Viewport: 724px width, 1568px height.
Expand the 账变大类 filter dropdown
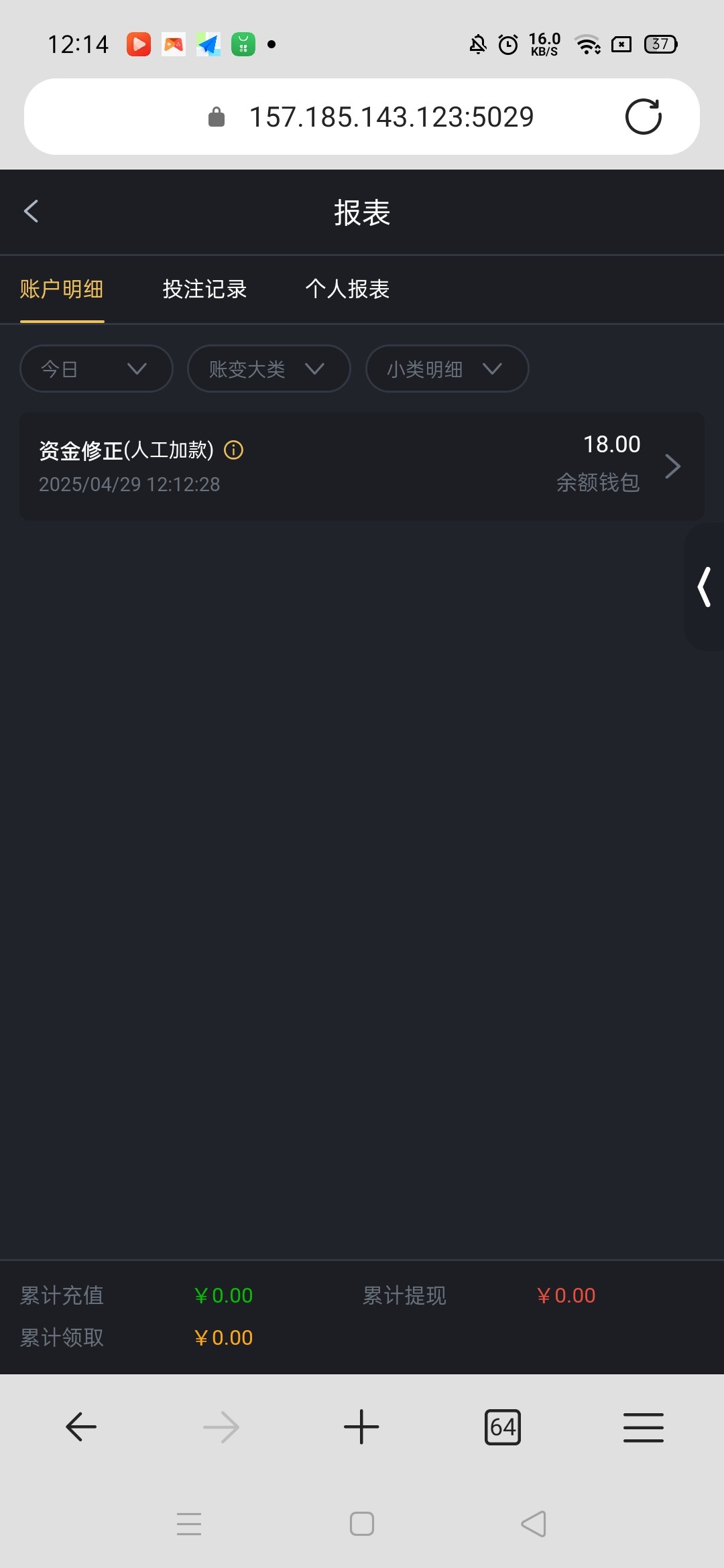[x=269, y=369]
